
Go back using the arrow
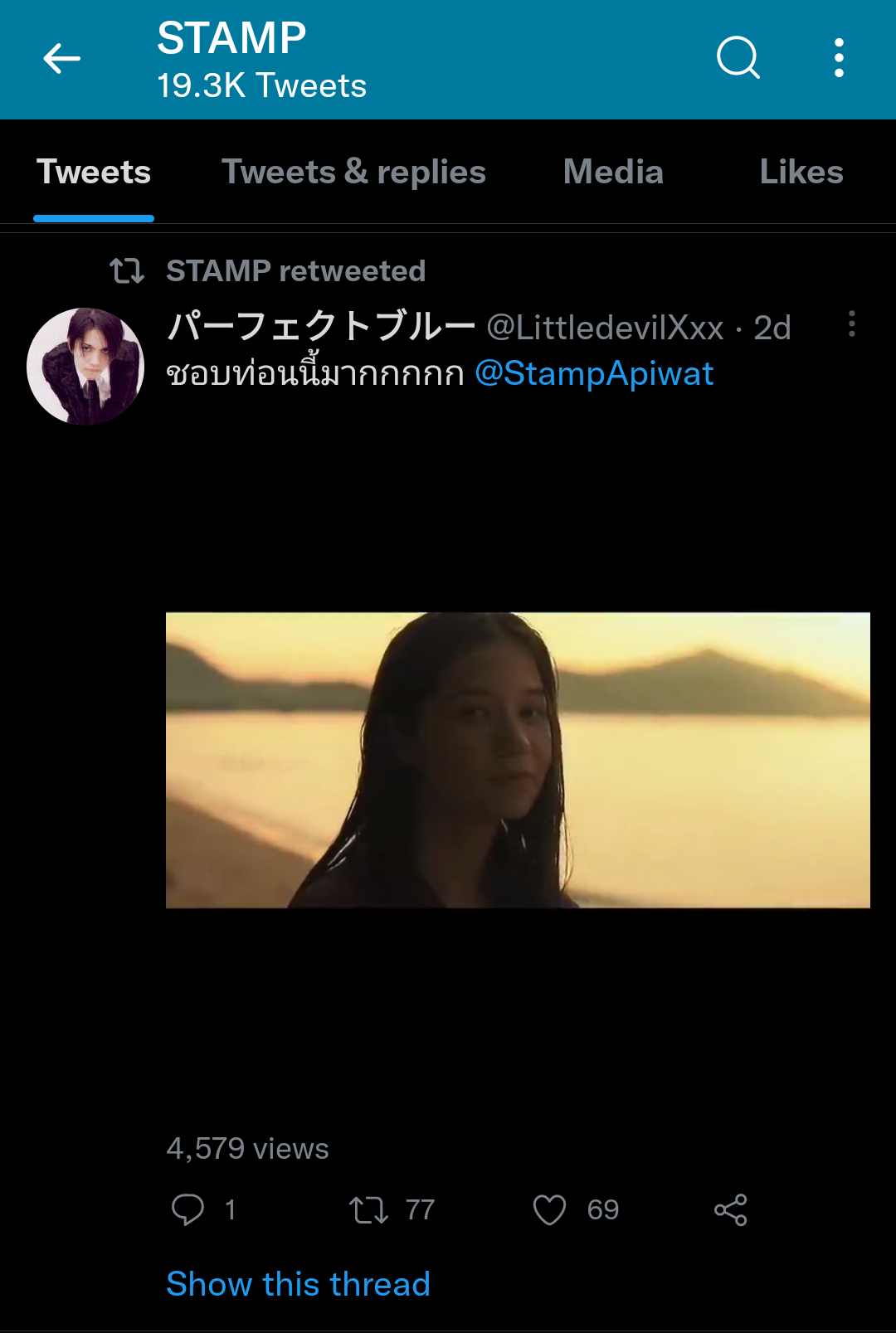pos(61,59)
